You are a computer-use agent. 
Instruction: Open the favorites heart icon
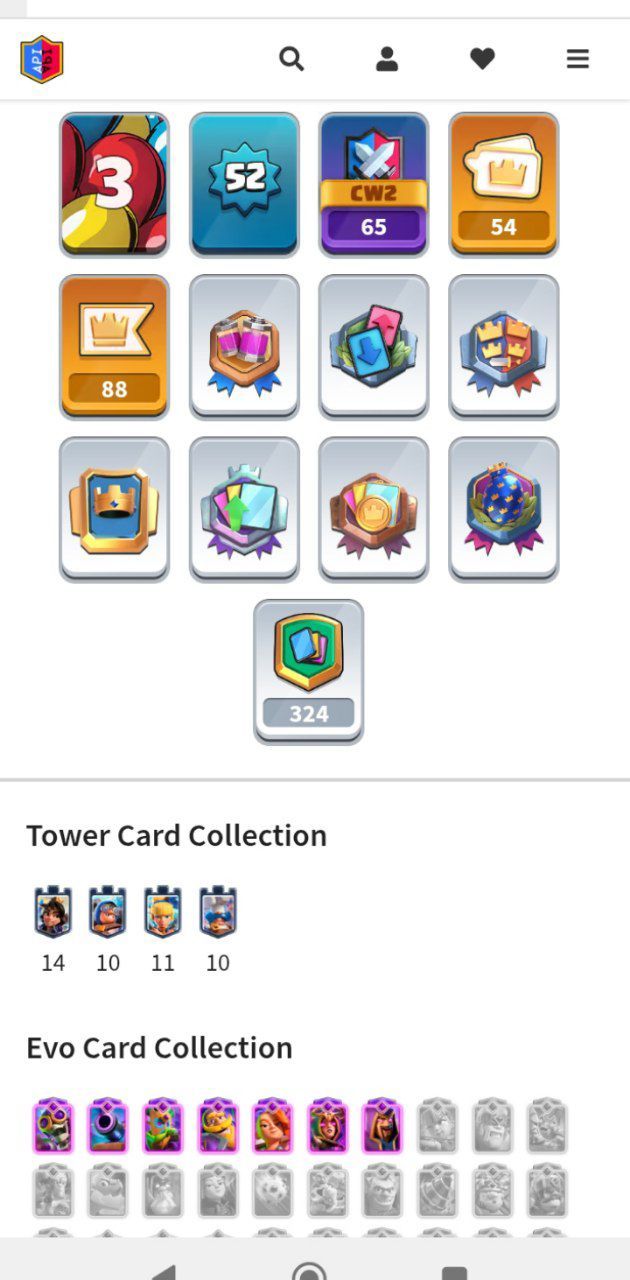click(482, 59)
